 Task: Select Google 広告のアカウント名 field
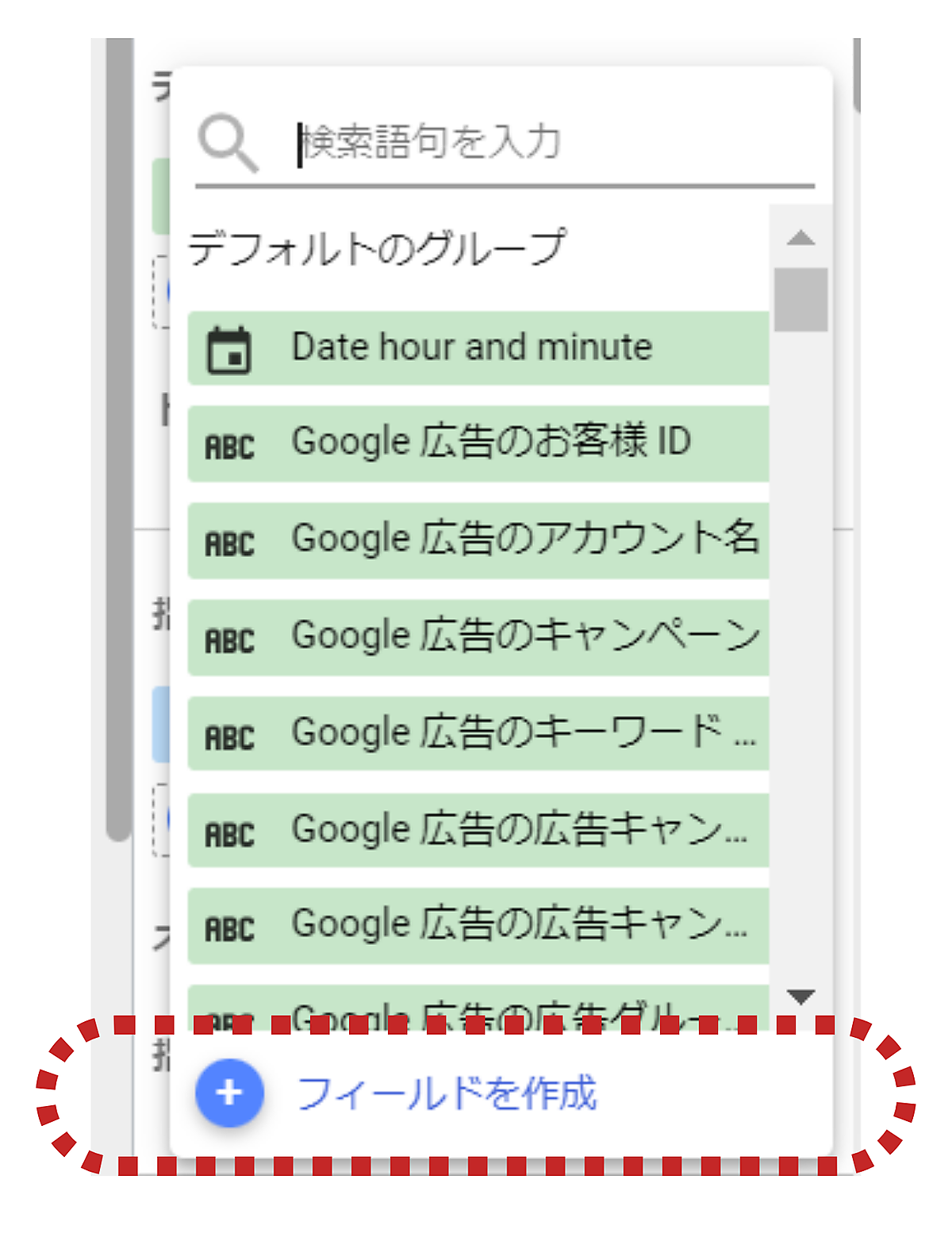click(x=478, y=540)
